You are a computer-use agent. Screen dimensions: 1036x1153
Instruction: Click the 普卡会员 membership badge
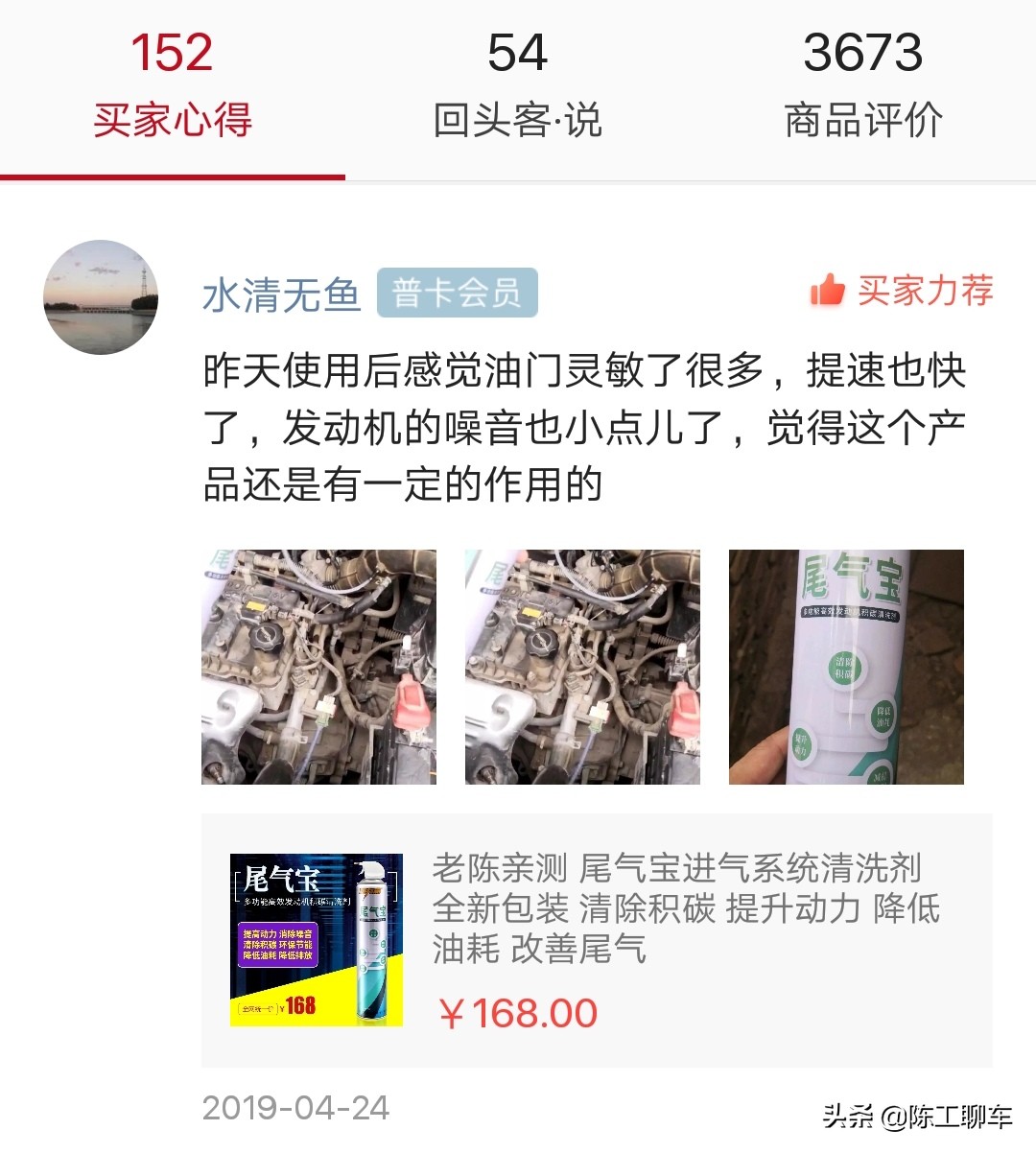point(458,294)
